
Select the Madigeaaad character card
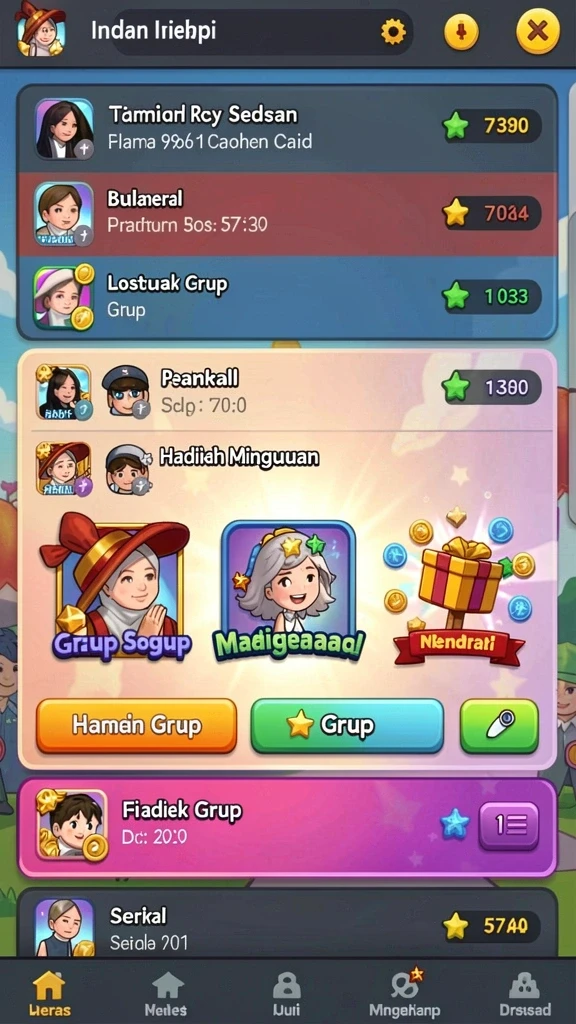coord(289,590)
